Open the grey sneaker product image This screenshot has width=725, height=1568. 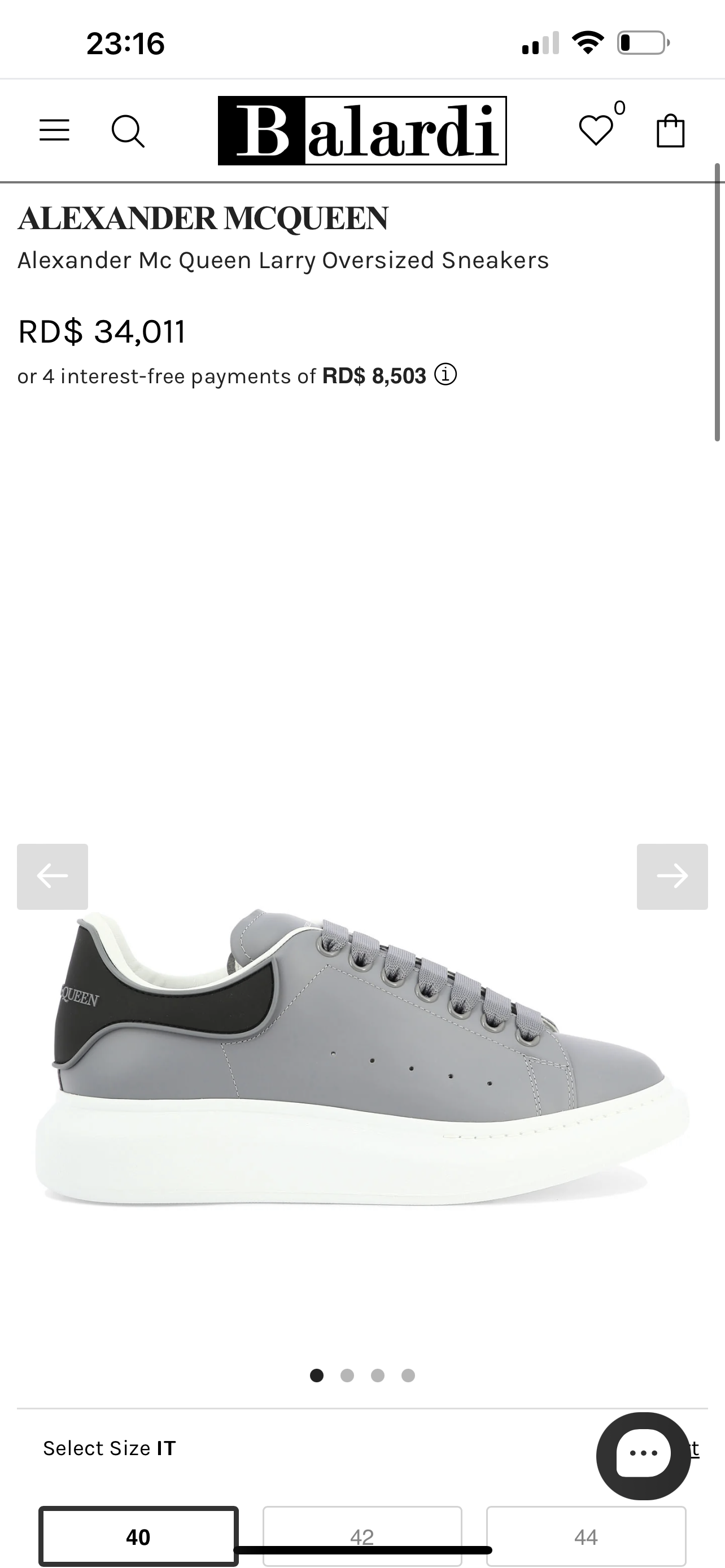tap(362, 1059)
